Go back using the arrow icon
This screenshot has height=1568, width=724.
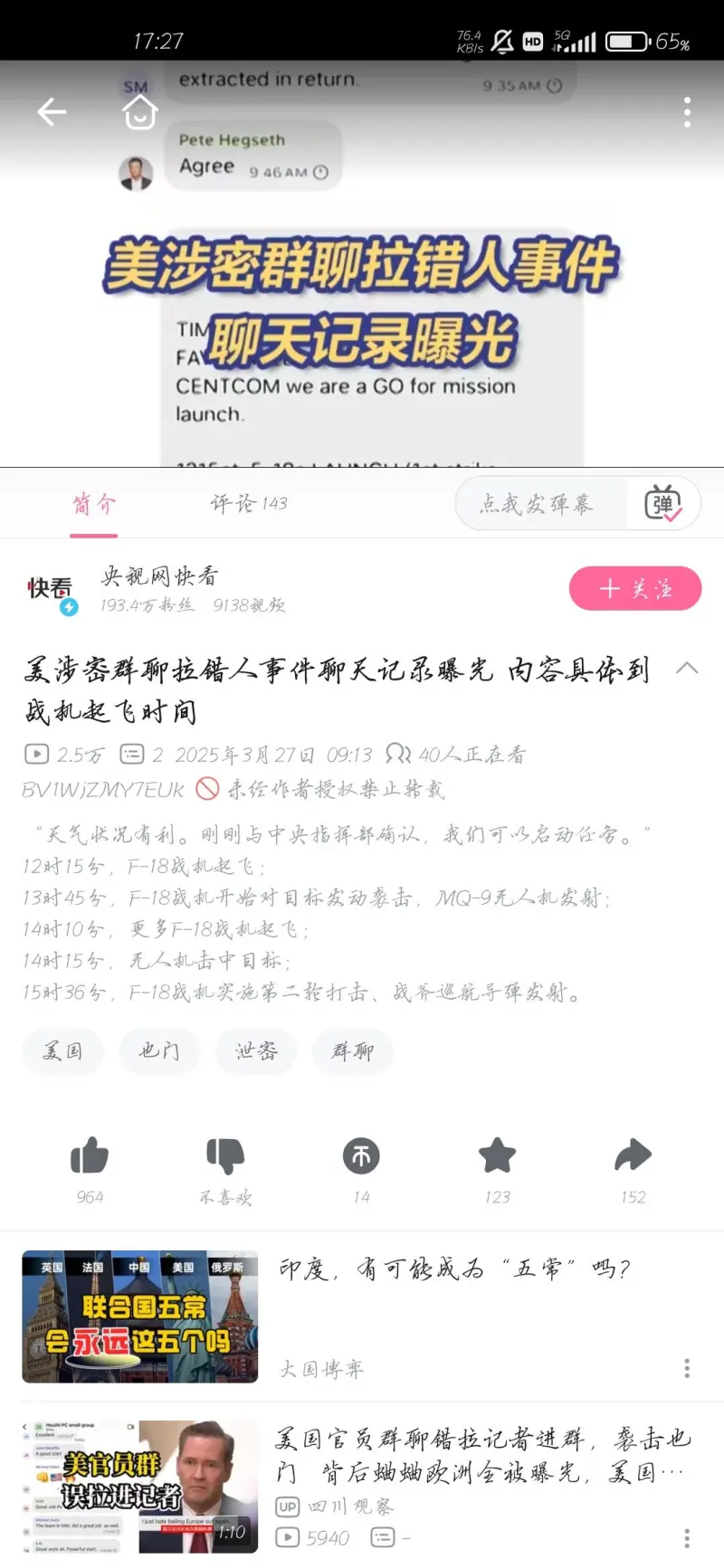tap(52, 112)
